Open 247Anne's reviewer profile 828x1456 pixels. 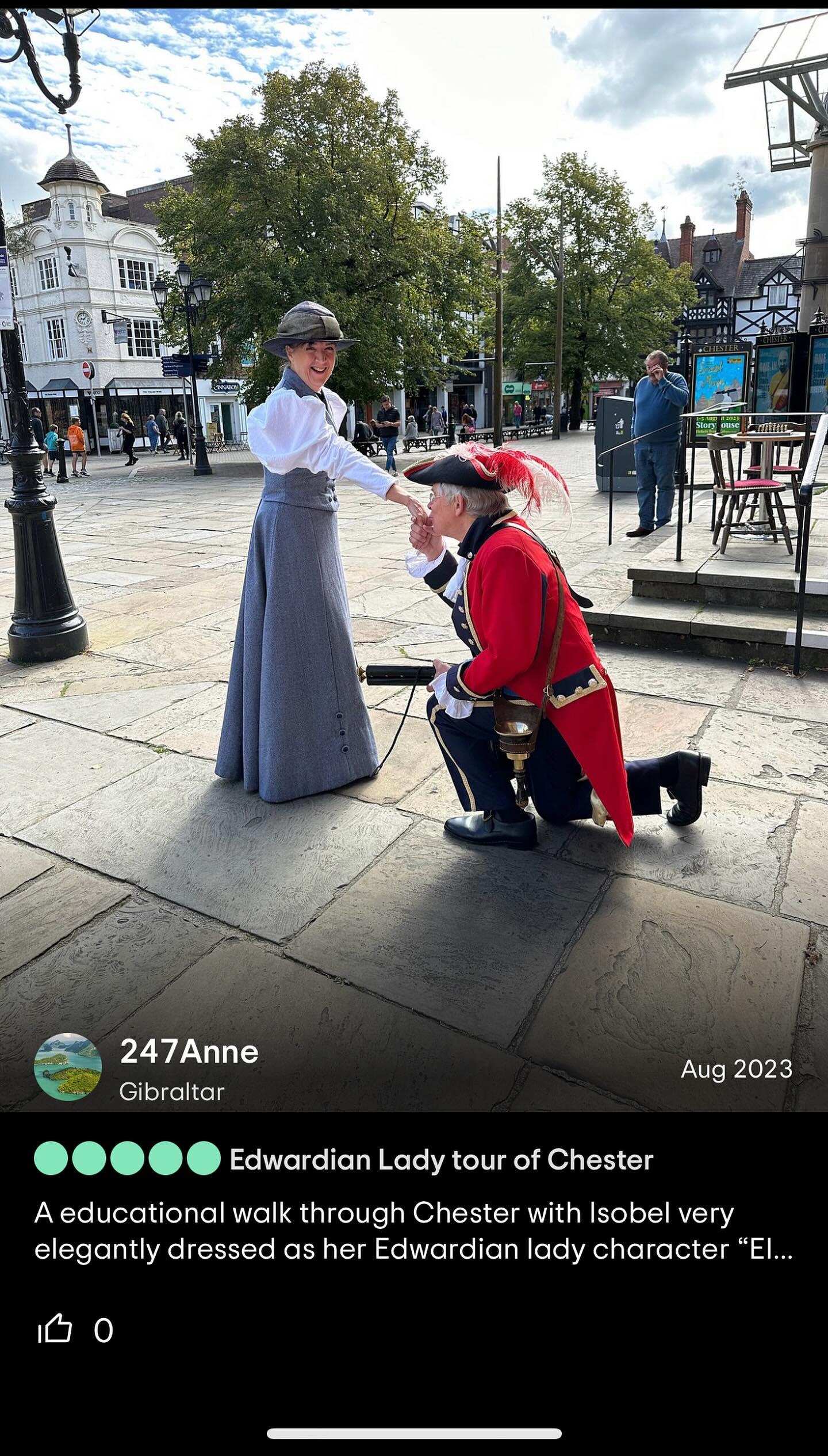pyautogui.click(x=189, y=1052)
